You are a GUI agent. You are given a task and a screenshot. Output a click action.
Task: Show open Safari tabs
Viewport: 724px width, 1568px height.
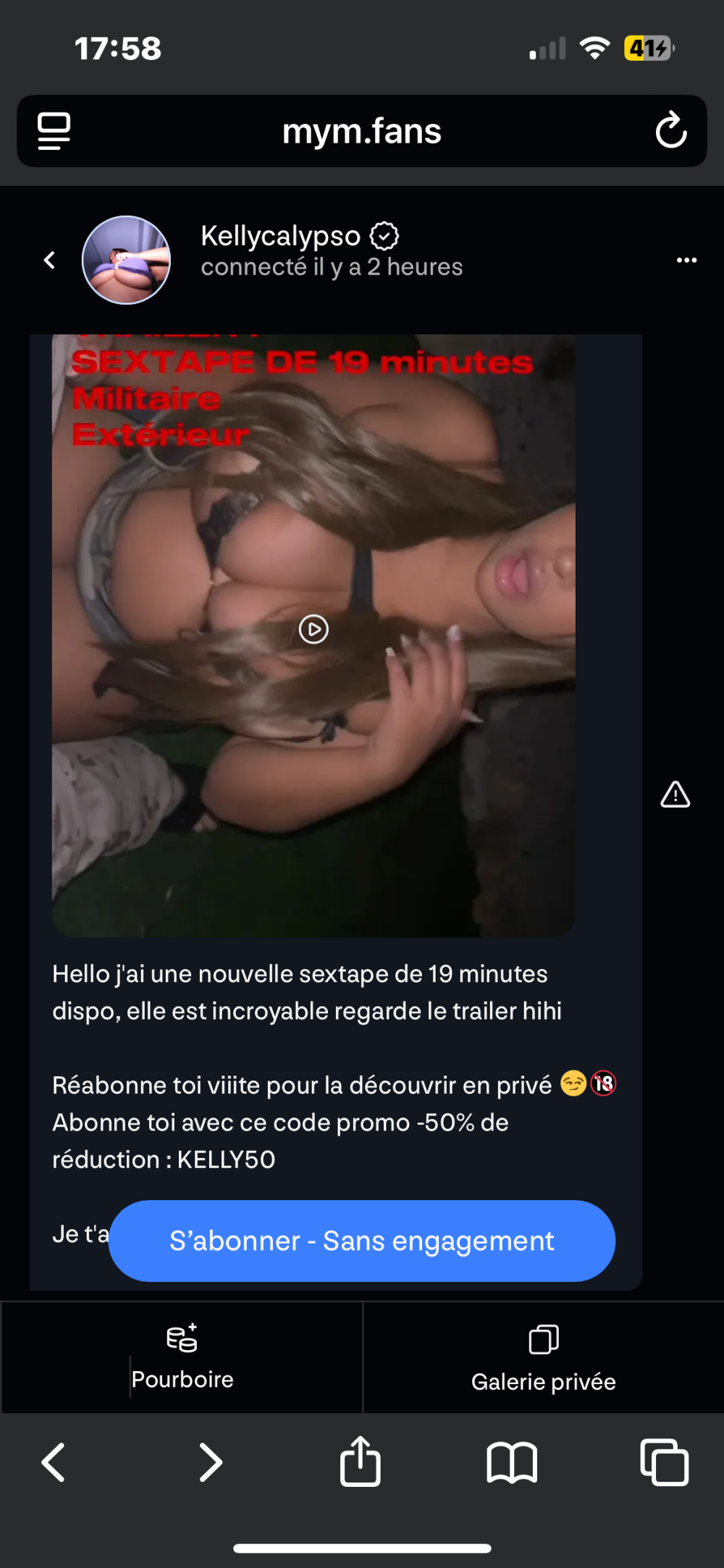pos(664,1462)
